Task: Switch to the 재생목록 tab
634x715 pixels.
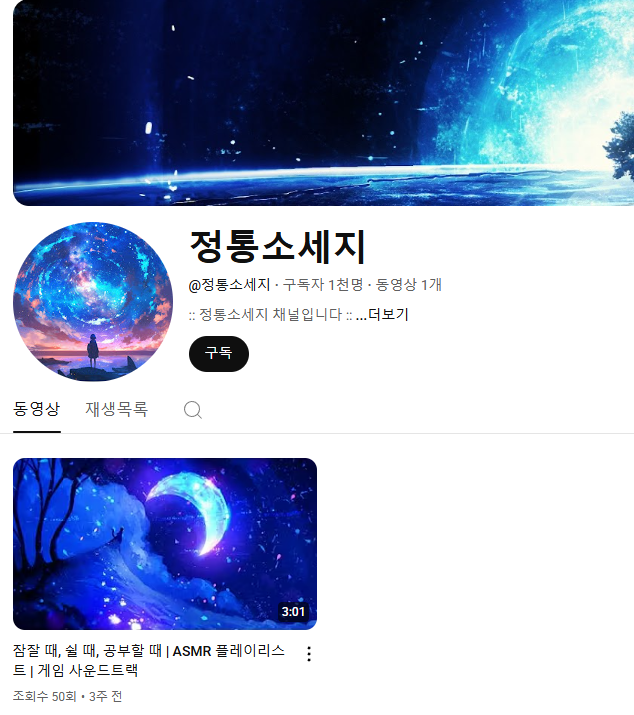Action: 116,409
